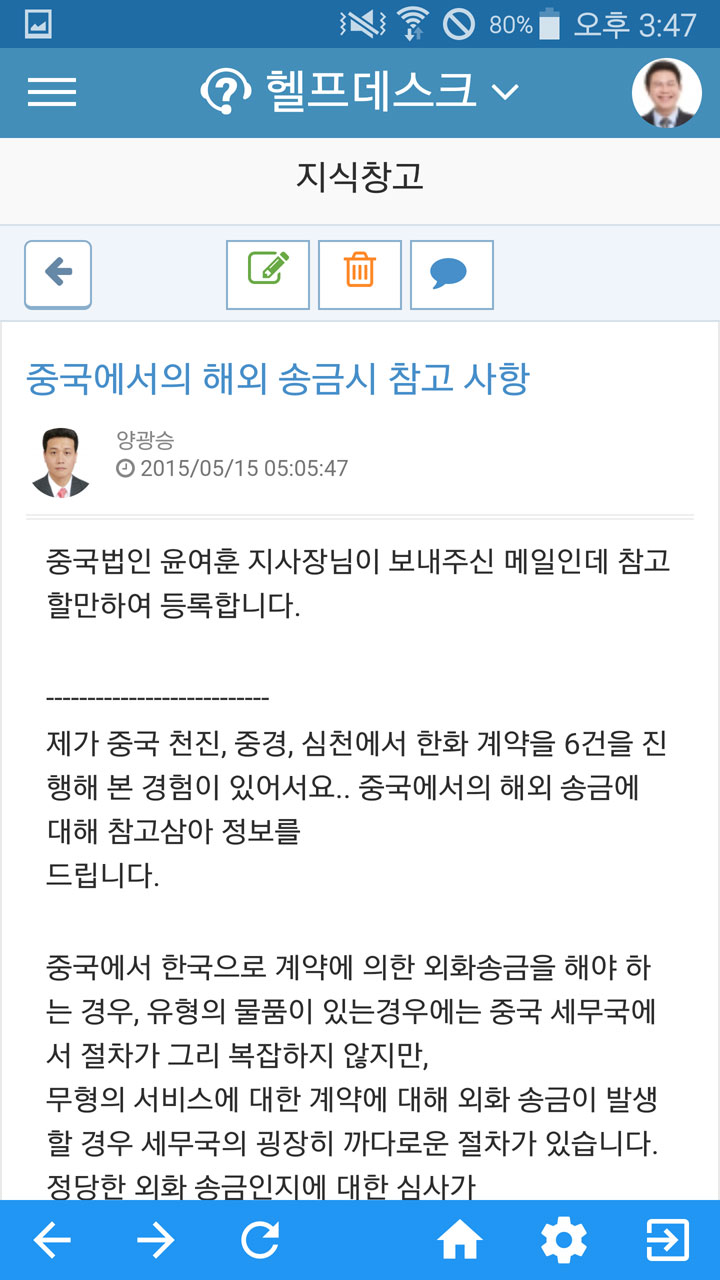Delete this post with the trash icon
The height and width of the screenshot is (1280, 720).
[x=360, y=274]
